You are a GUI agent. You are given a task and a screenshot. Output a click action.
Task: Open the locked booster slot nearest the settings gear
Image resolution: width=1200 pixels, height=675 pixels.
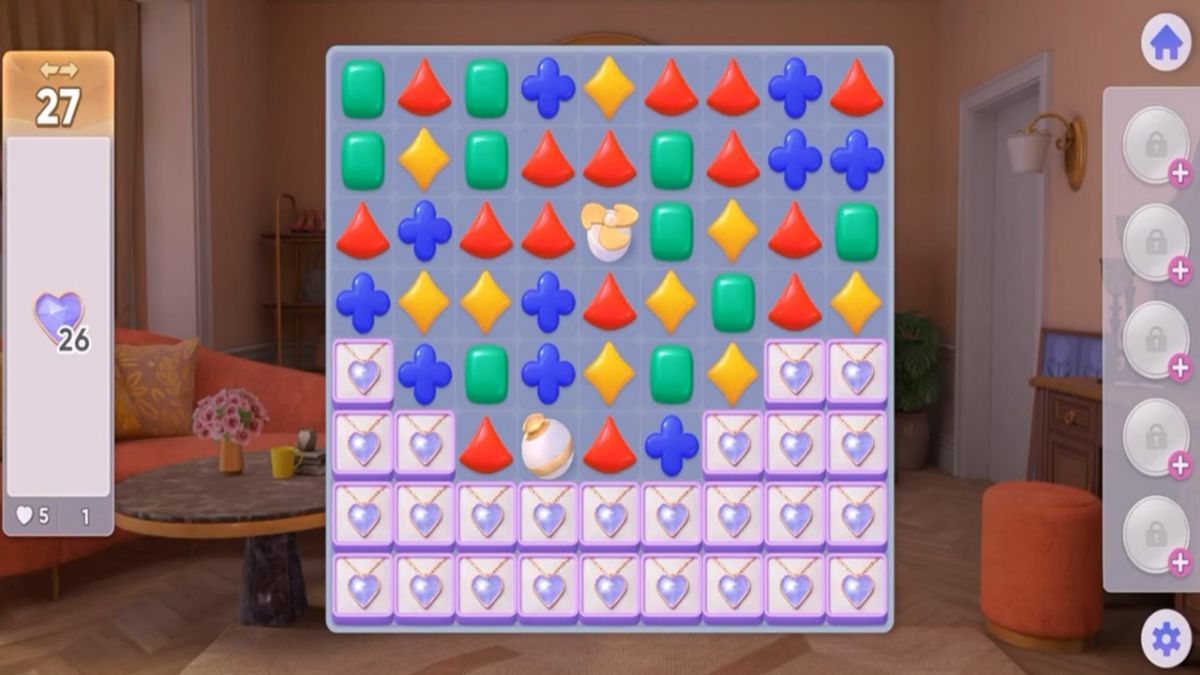pyautogui.click(x=1155, y=535)
